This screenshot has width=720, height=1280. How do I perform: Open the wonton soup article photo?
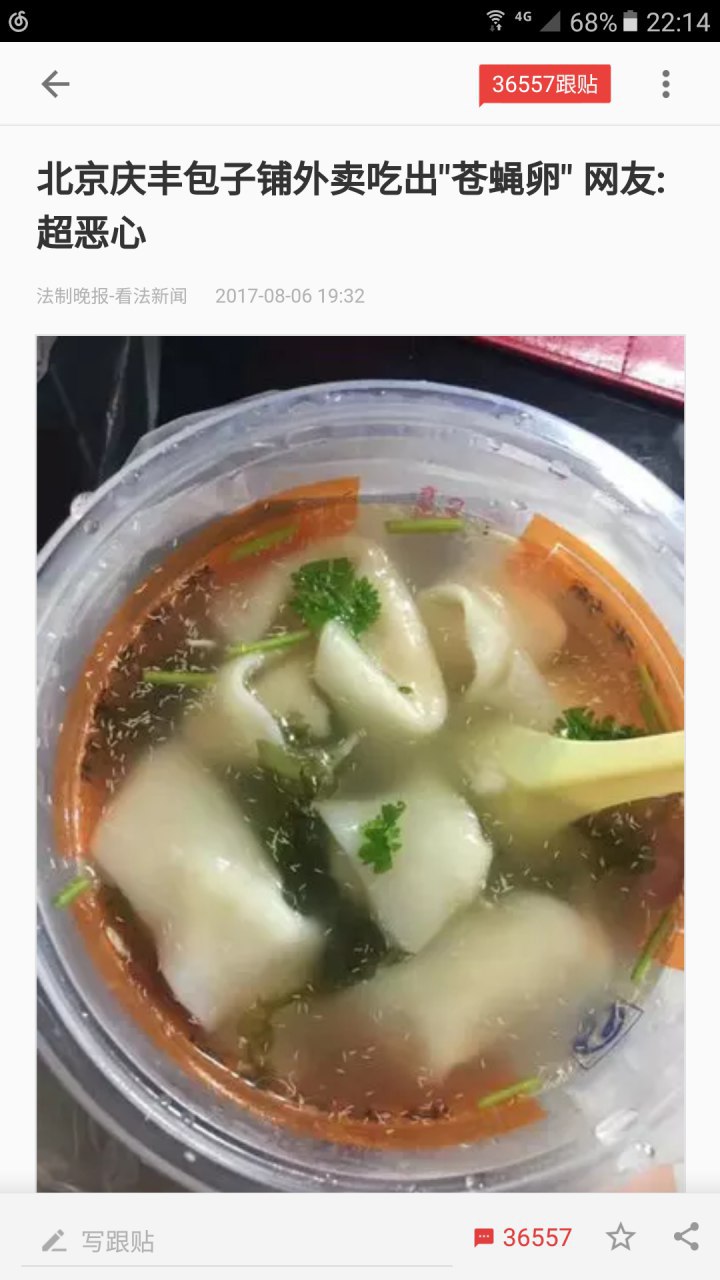tap(360, 760)
